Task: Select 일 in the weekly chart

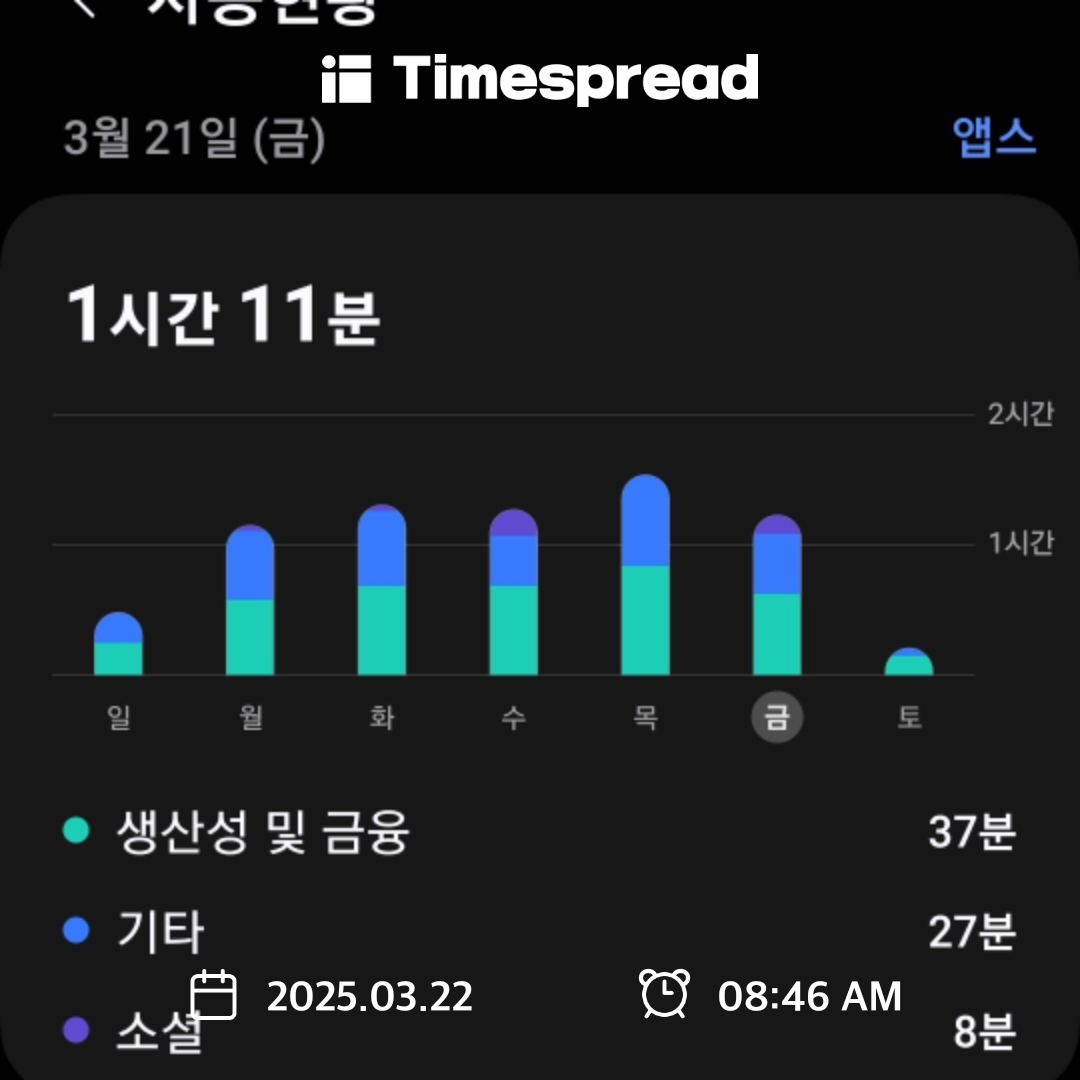Action: (x=119, y=718)
